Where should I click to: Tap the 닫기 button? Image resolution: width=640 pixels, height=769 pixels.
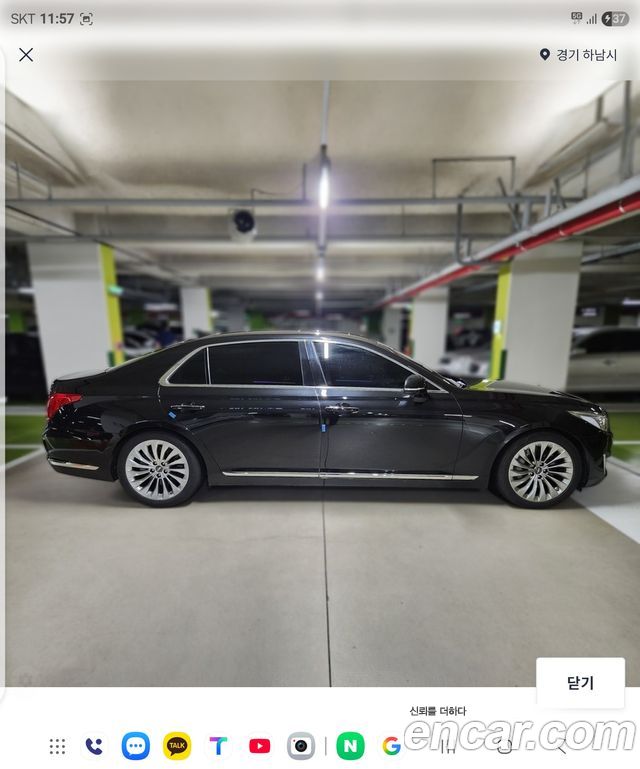(x=580, y=683)
